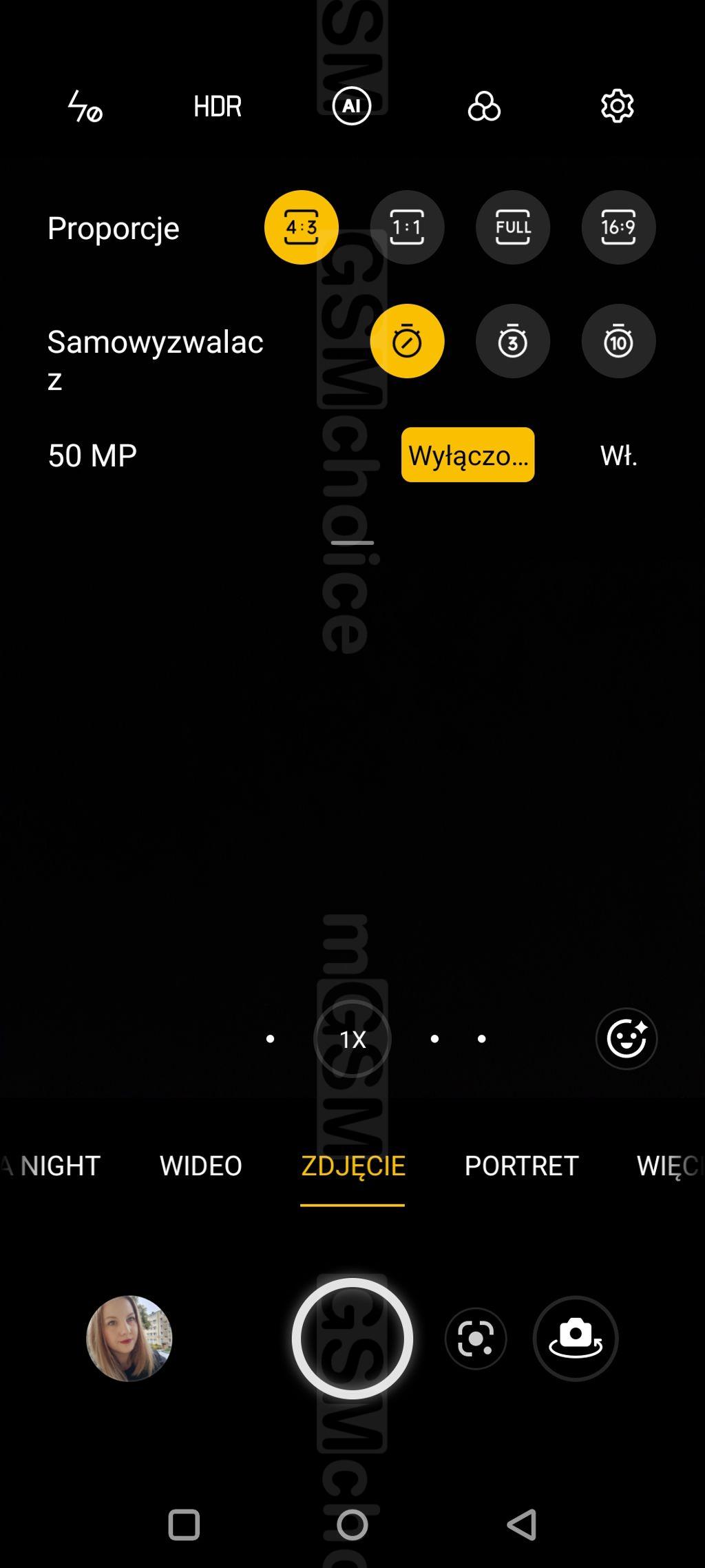Take a photo with the shutter button
This screenshot has height=1568, width=705.
[x=352, y=1339]
